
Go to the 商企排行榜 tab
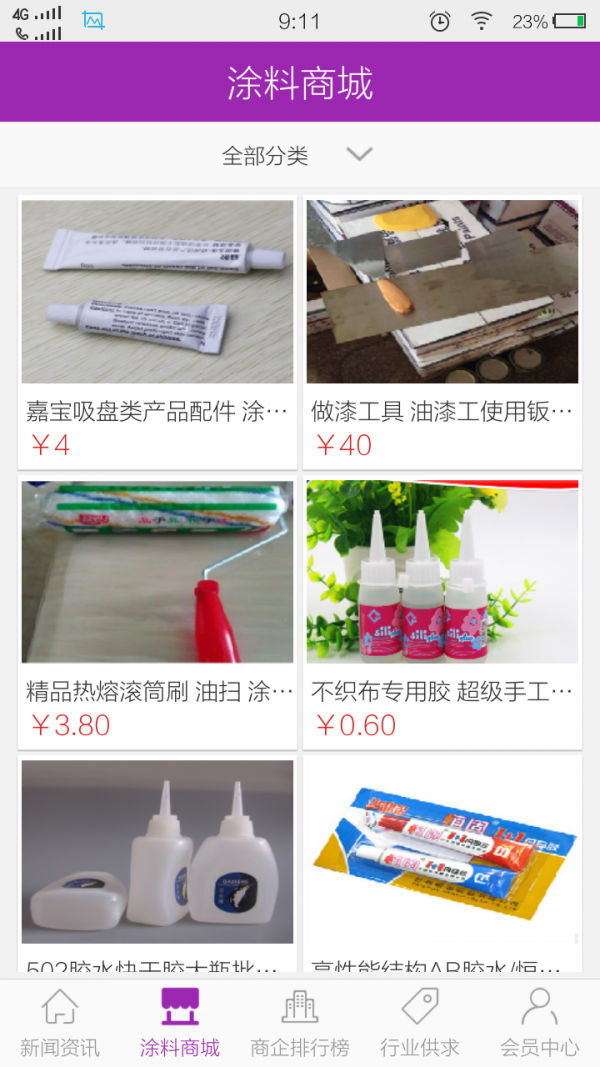coord(300,1023)
